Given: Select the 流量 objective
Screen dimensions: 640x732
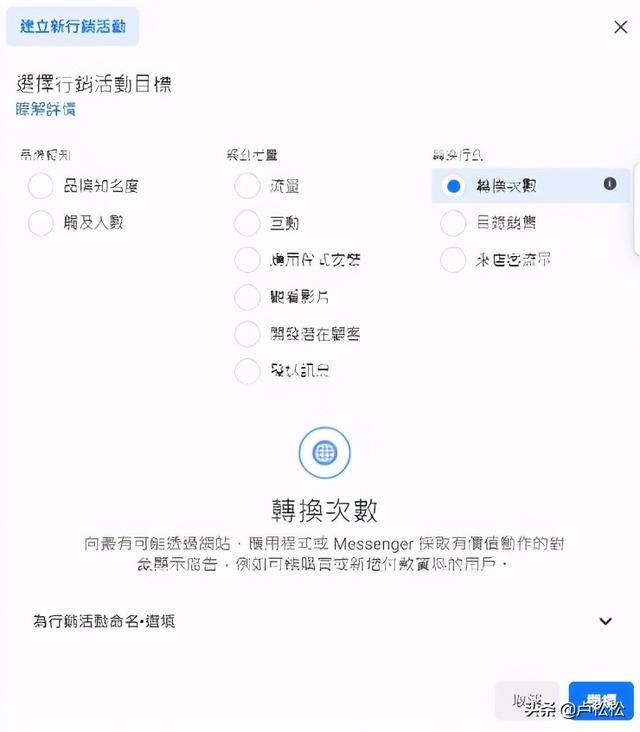Looking at the screenshot, I should pyautogui.click(x=247, y=186).
